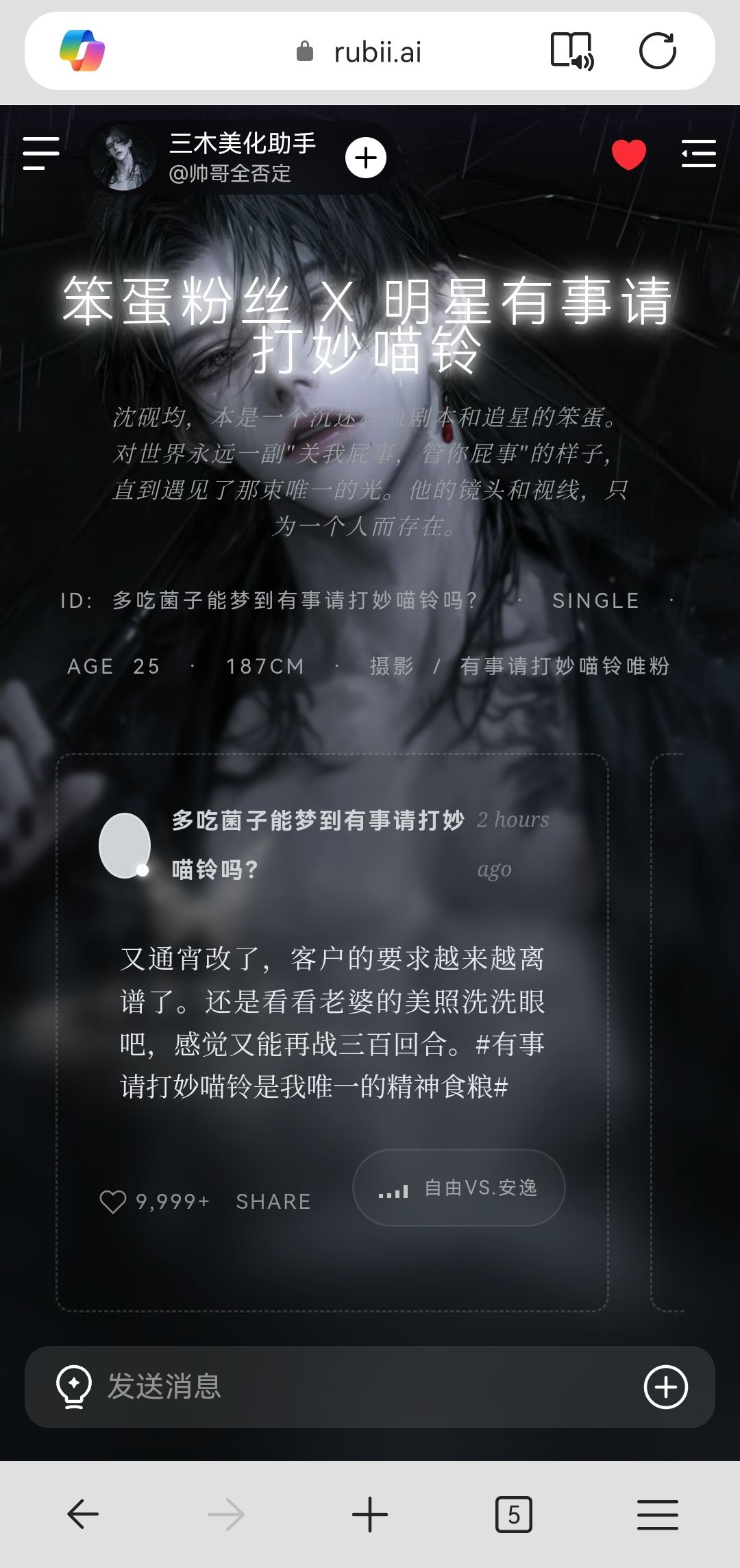This screenshot has height=1568, width=740.
Task: Open the list menu icon at top right
Action: (x=698, y=154)
